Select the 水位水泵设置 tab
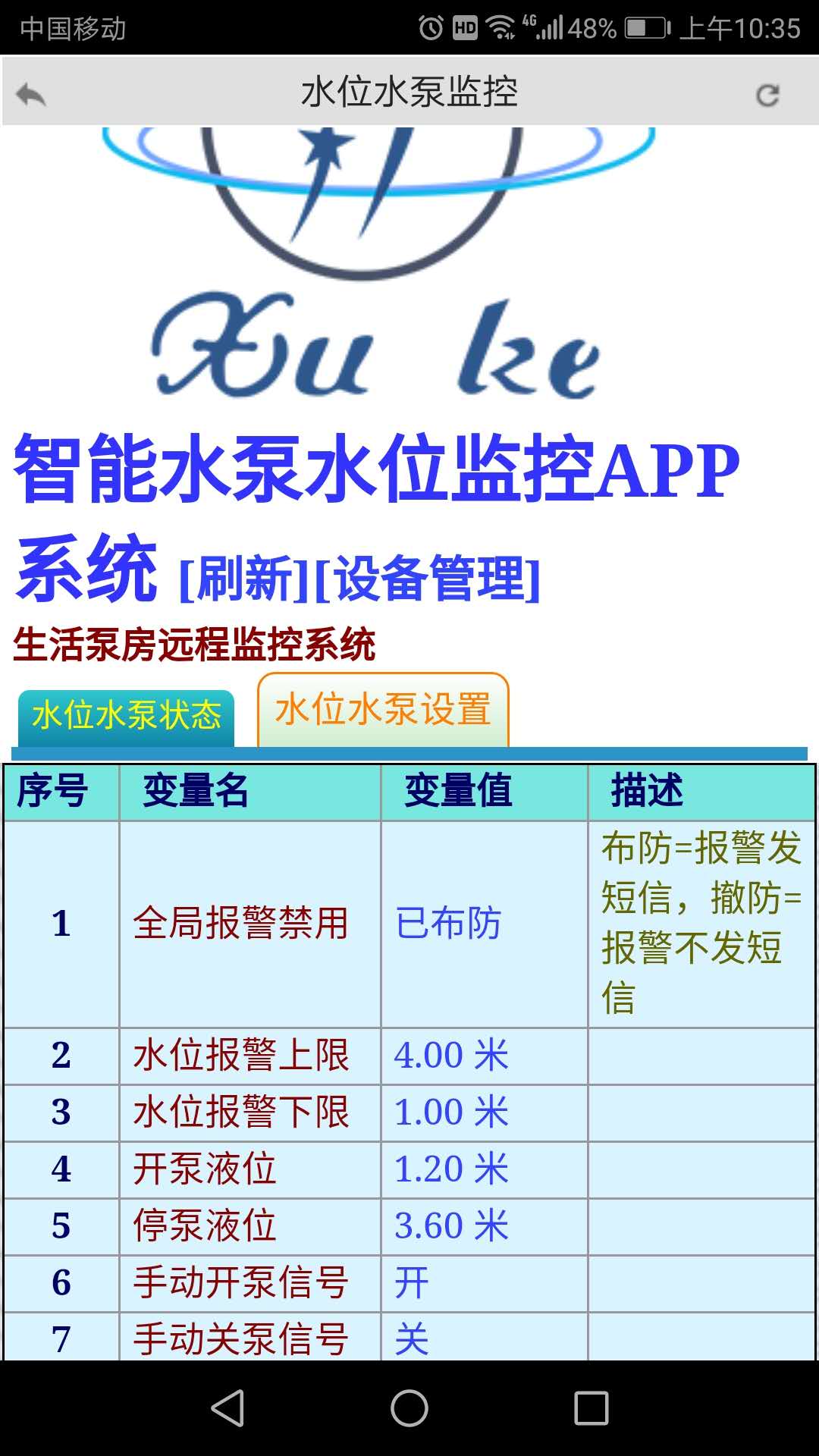The image size is (819, 1456). pyautogui.click(x=383, y=711)
